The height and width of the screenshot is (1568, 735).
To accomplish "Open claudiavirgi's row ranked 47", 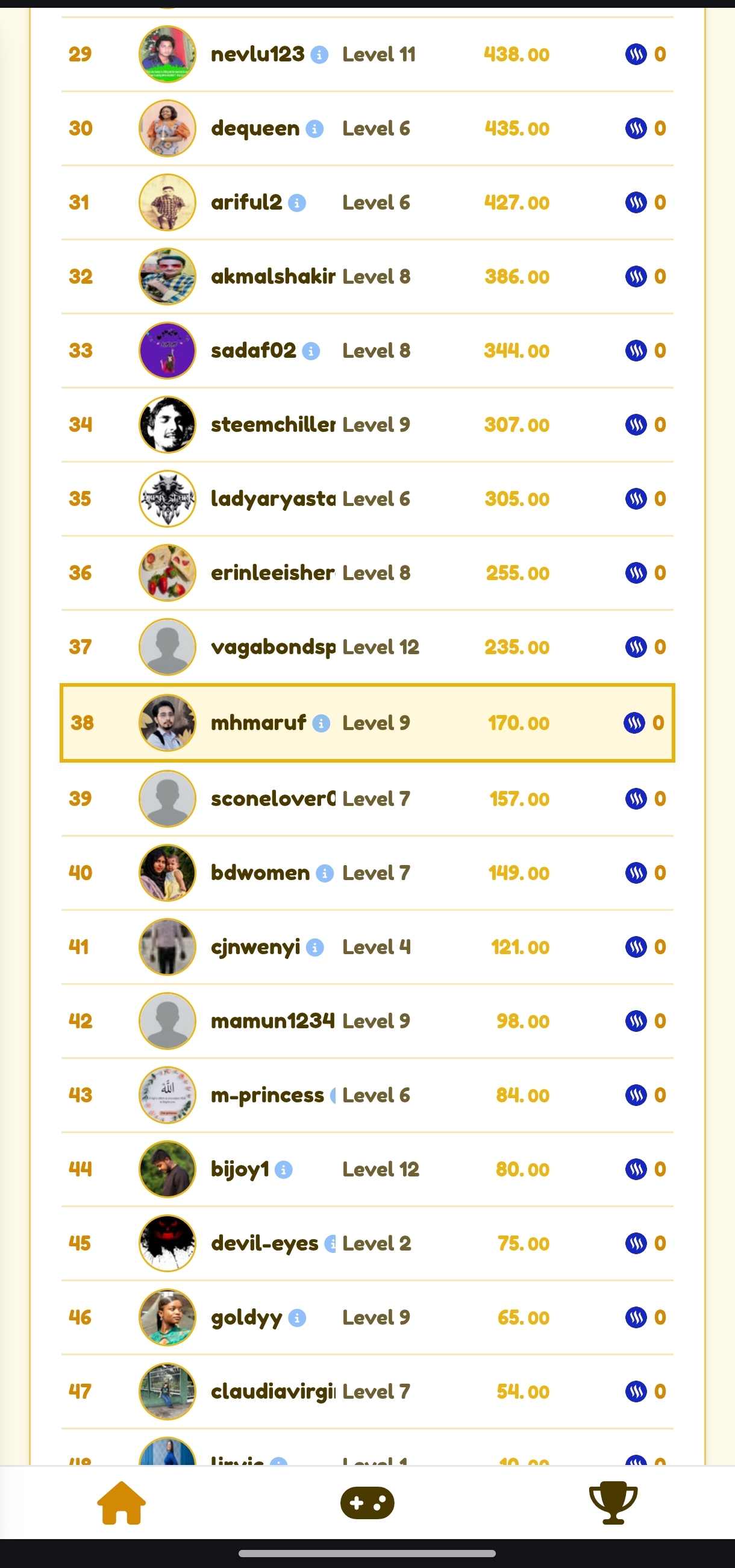I will [x=367, y=1392].
